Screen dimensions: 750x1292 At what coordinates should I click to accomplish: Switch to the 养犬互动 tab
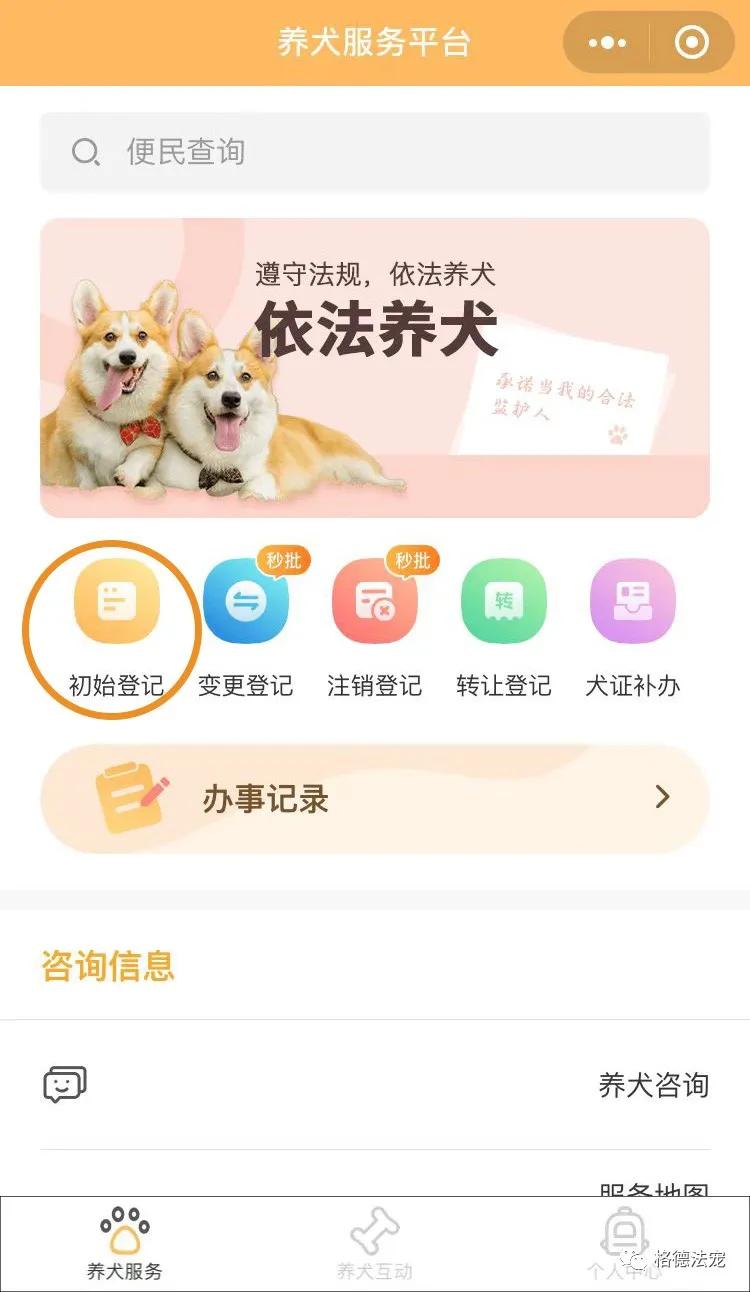tap(374, 1245)
